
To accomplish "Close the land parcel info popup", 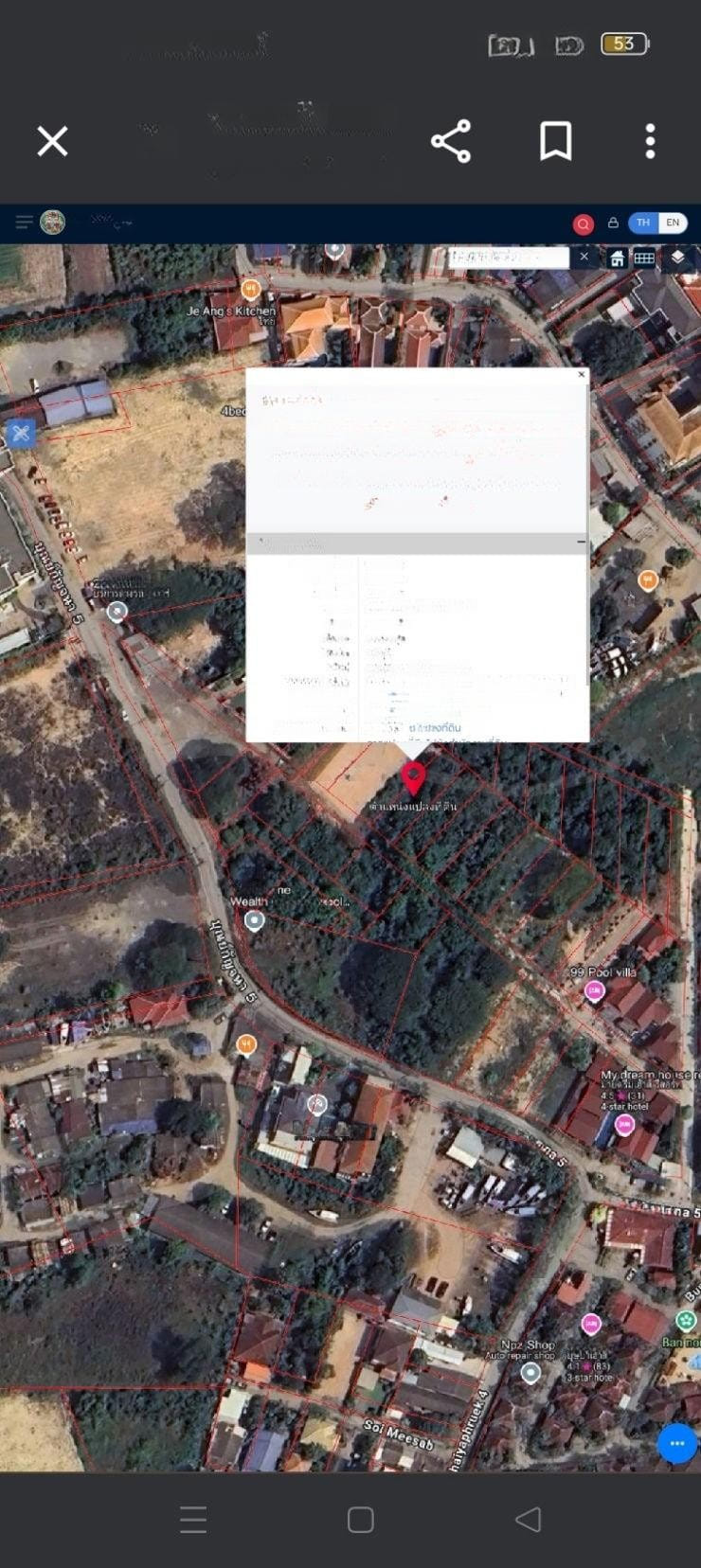I will click(x=582, y=375).
